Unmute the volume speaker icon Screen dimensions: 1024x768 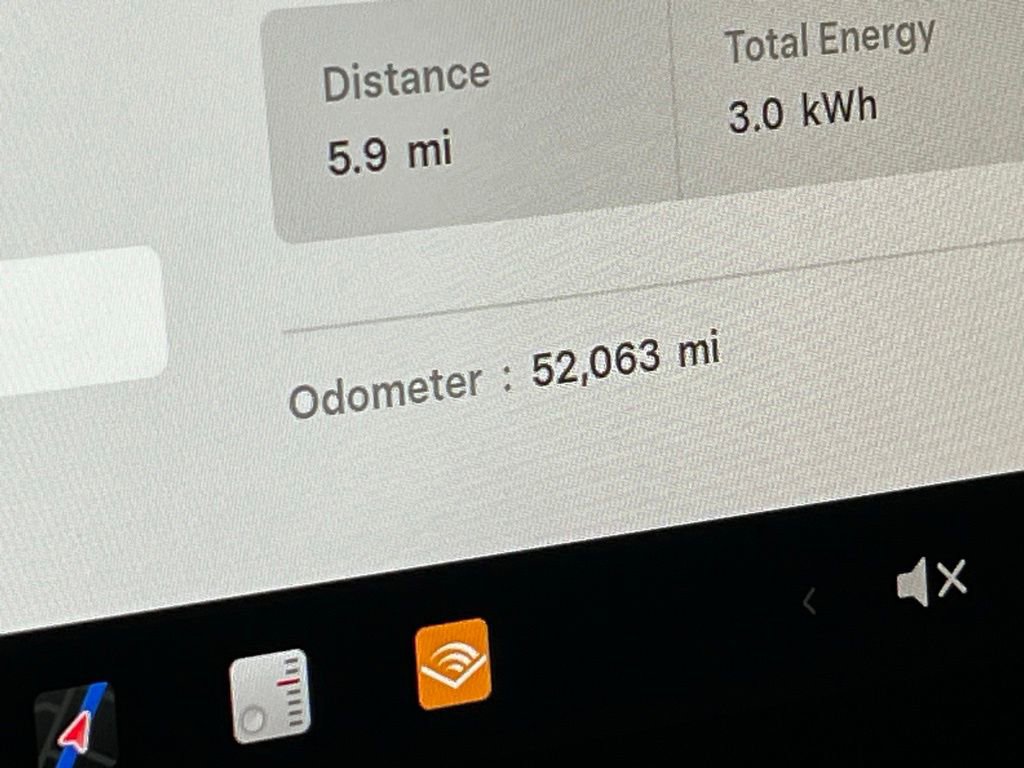[x=931, y=581]
